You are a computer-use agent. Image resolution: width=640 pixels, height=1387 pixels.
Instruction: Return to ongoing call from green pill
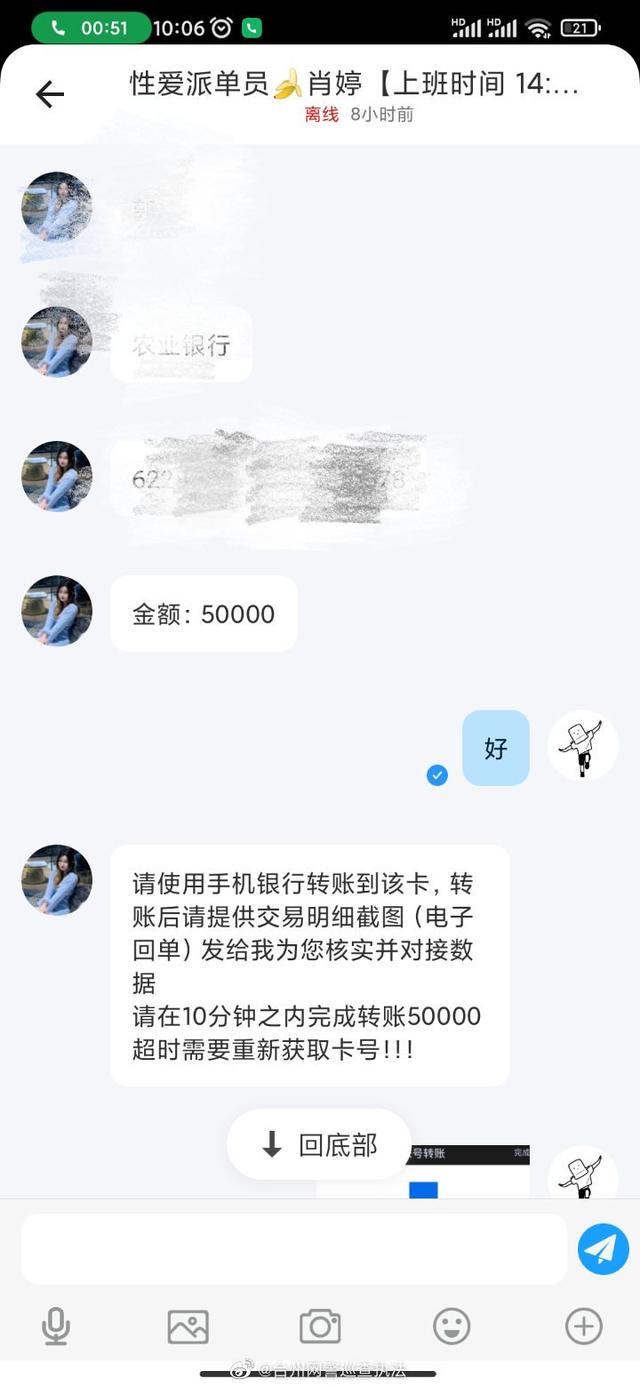(x=91, y=28)
